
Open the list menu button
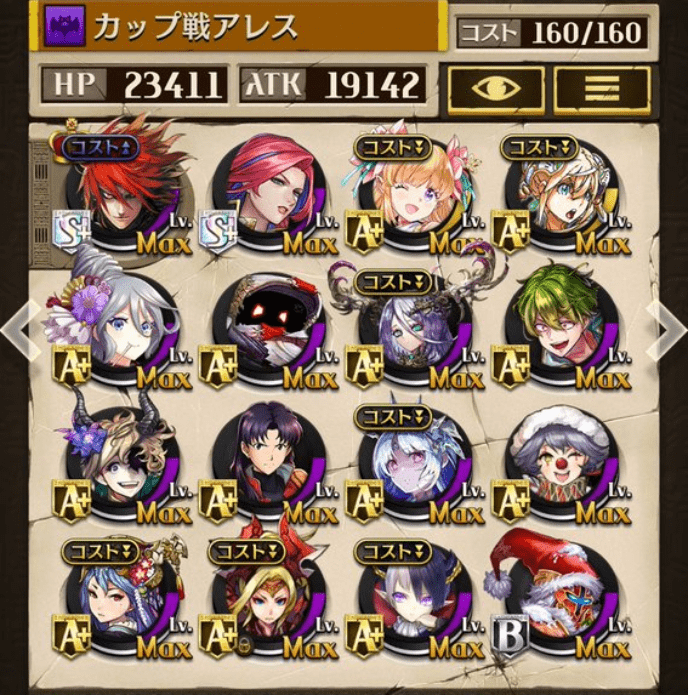602,88
